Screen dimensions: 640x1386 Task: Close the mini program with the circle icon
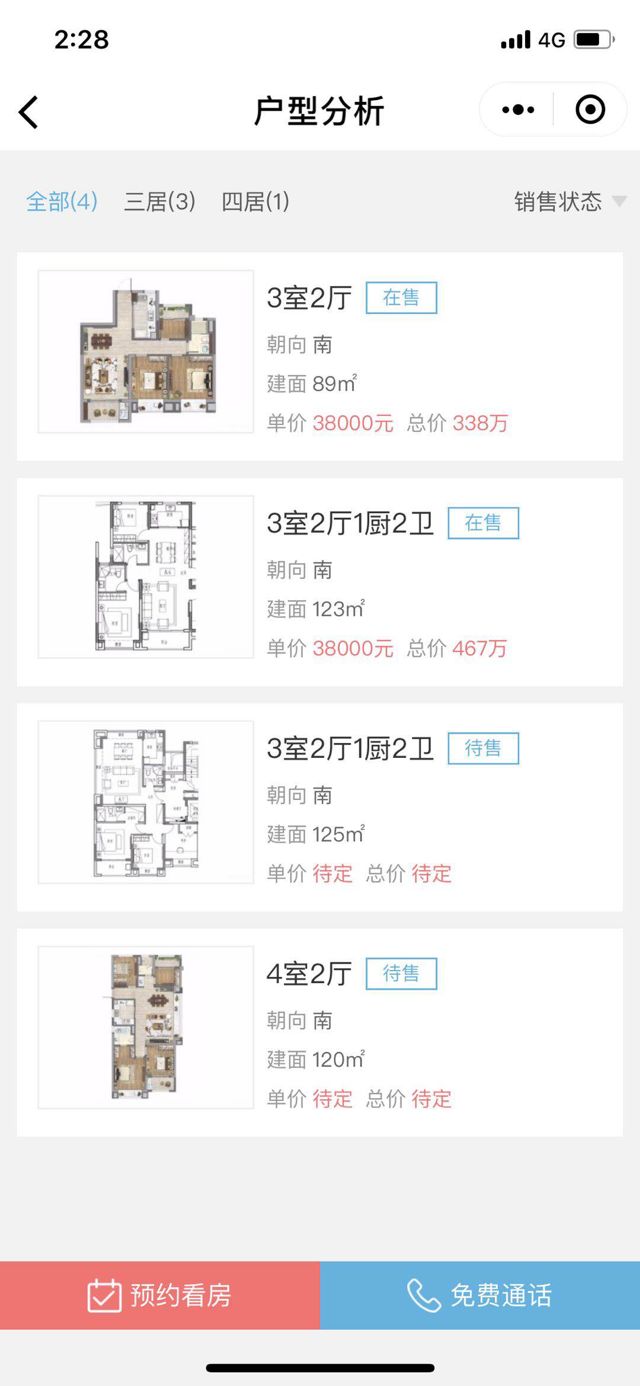click(x=590, y=110)
